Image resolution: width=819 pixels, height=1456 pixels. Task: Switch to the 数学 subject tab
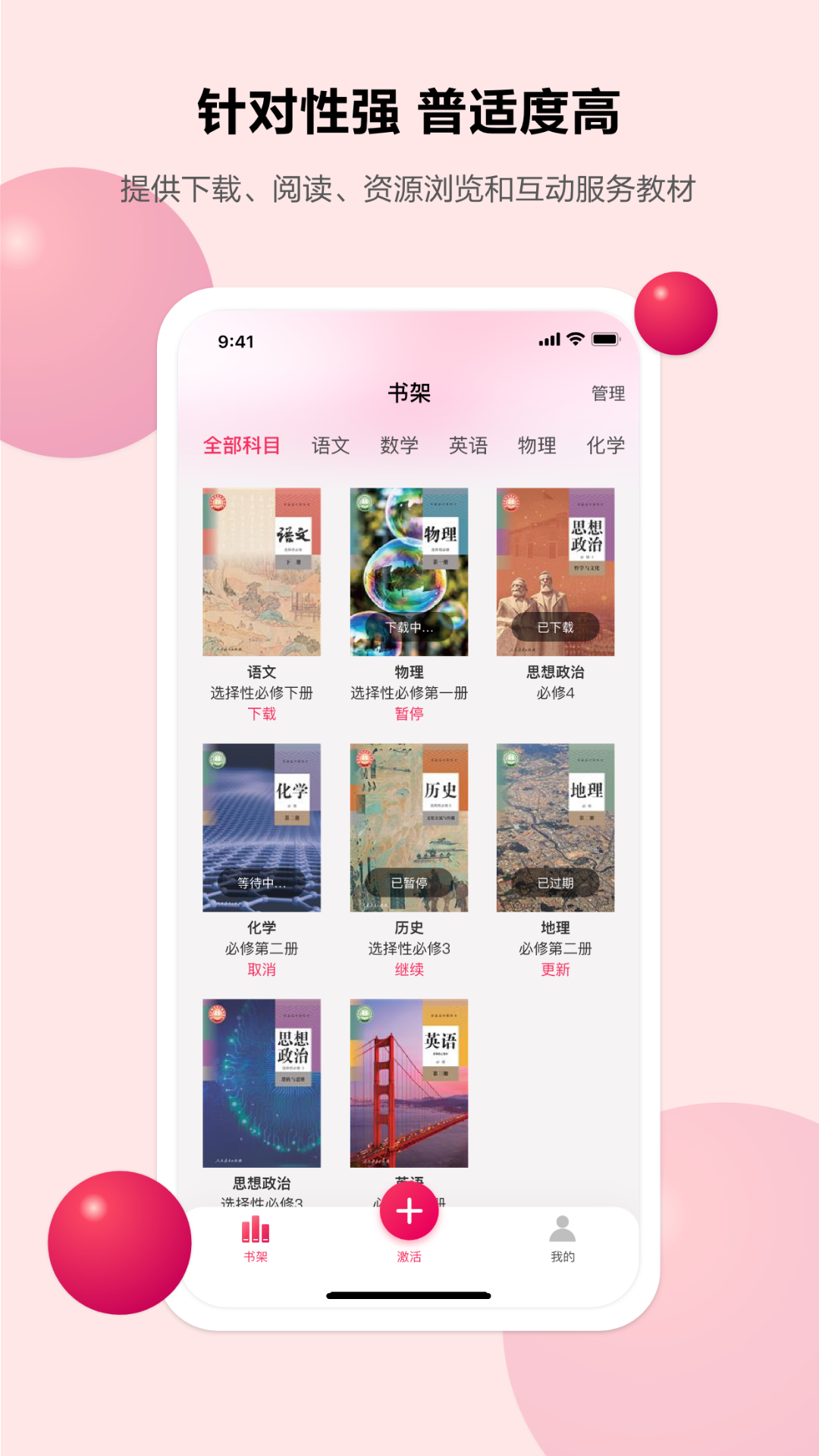point(400,446)
